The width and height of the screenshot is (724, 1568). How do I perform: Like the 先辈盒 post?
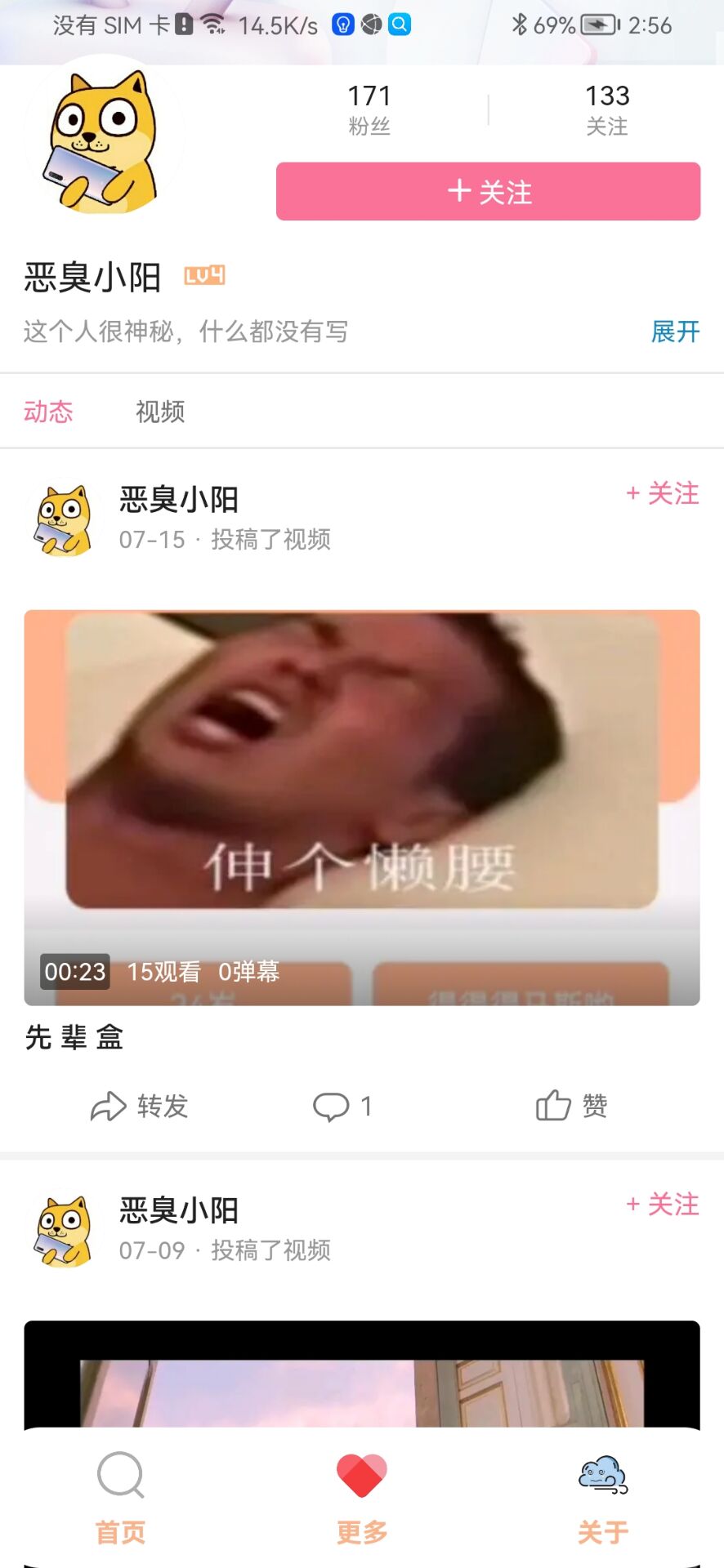572,1106
